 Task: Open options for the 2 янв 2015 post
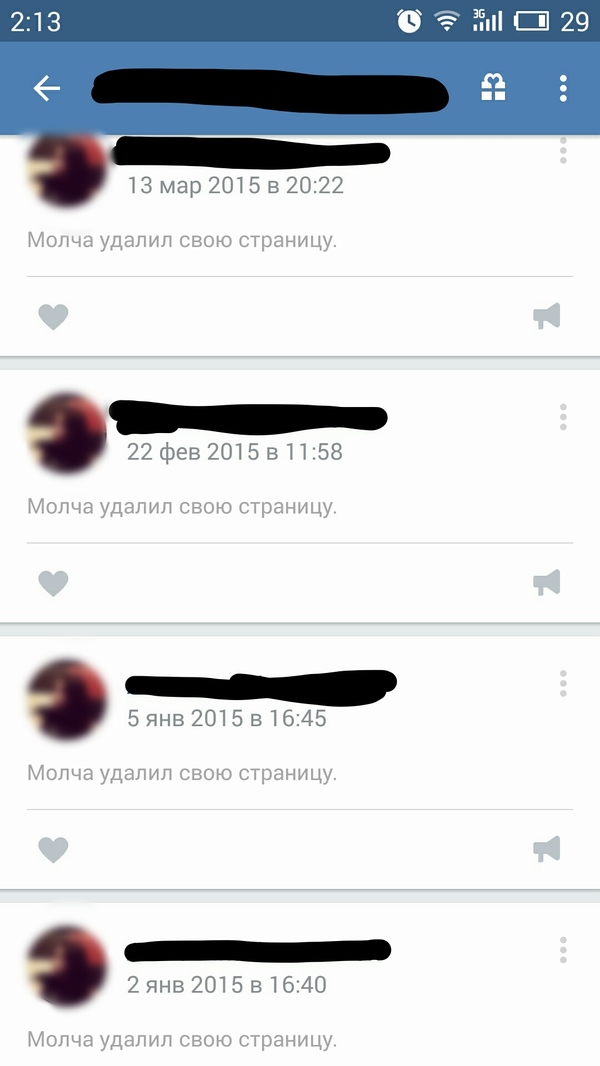click(x=563, y=950)
